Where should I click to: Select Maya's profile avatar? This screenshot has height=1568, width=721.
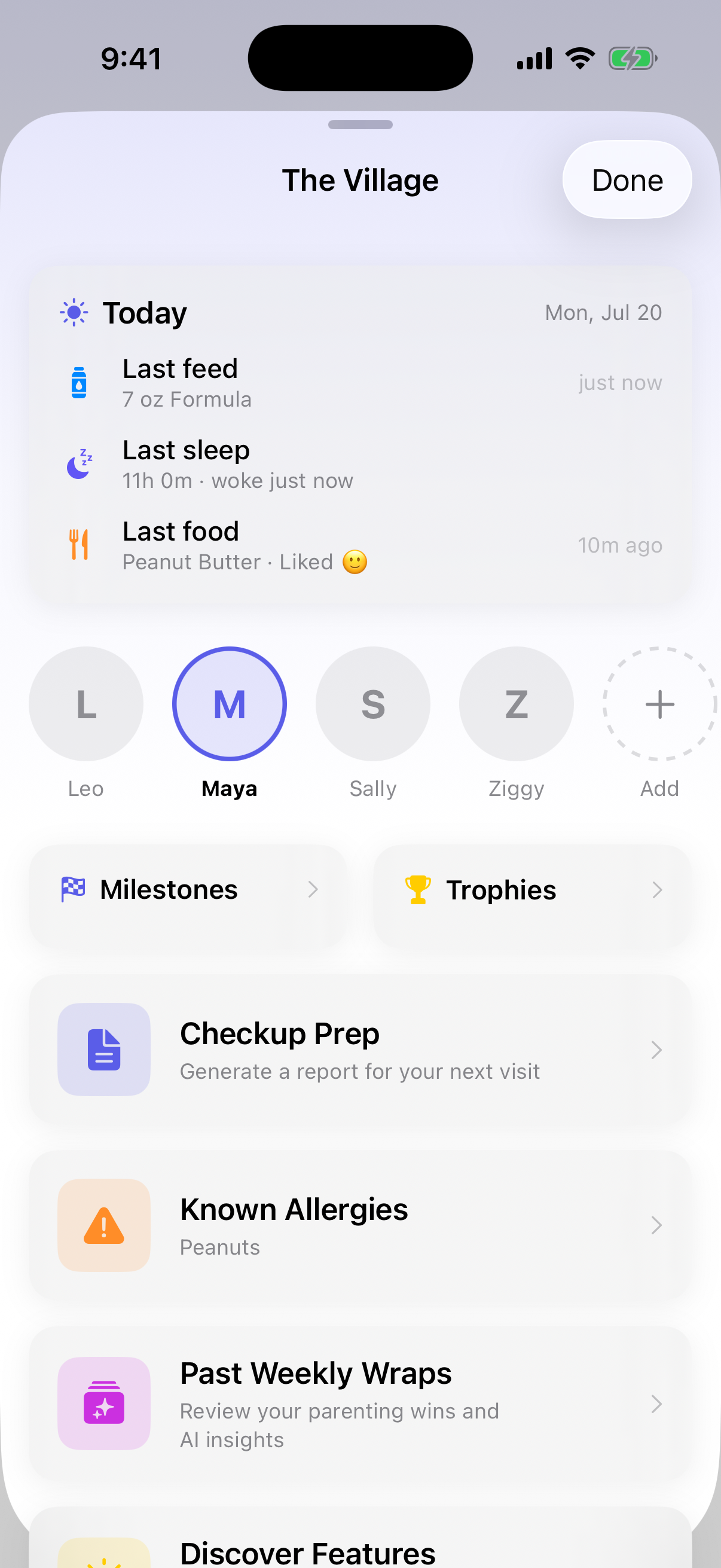pos(230,704)
